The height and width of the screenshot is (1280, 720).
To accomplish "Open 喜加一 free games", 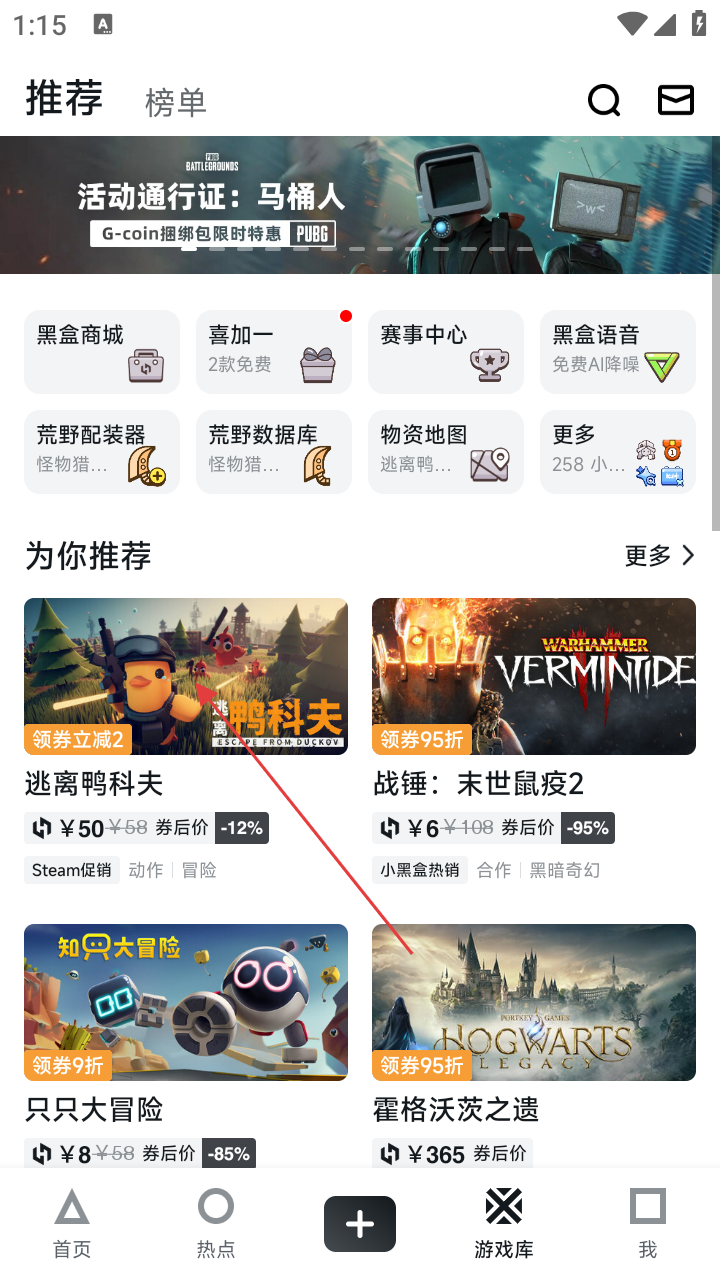I will (x=274, y=351).
